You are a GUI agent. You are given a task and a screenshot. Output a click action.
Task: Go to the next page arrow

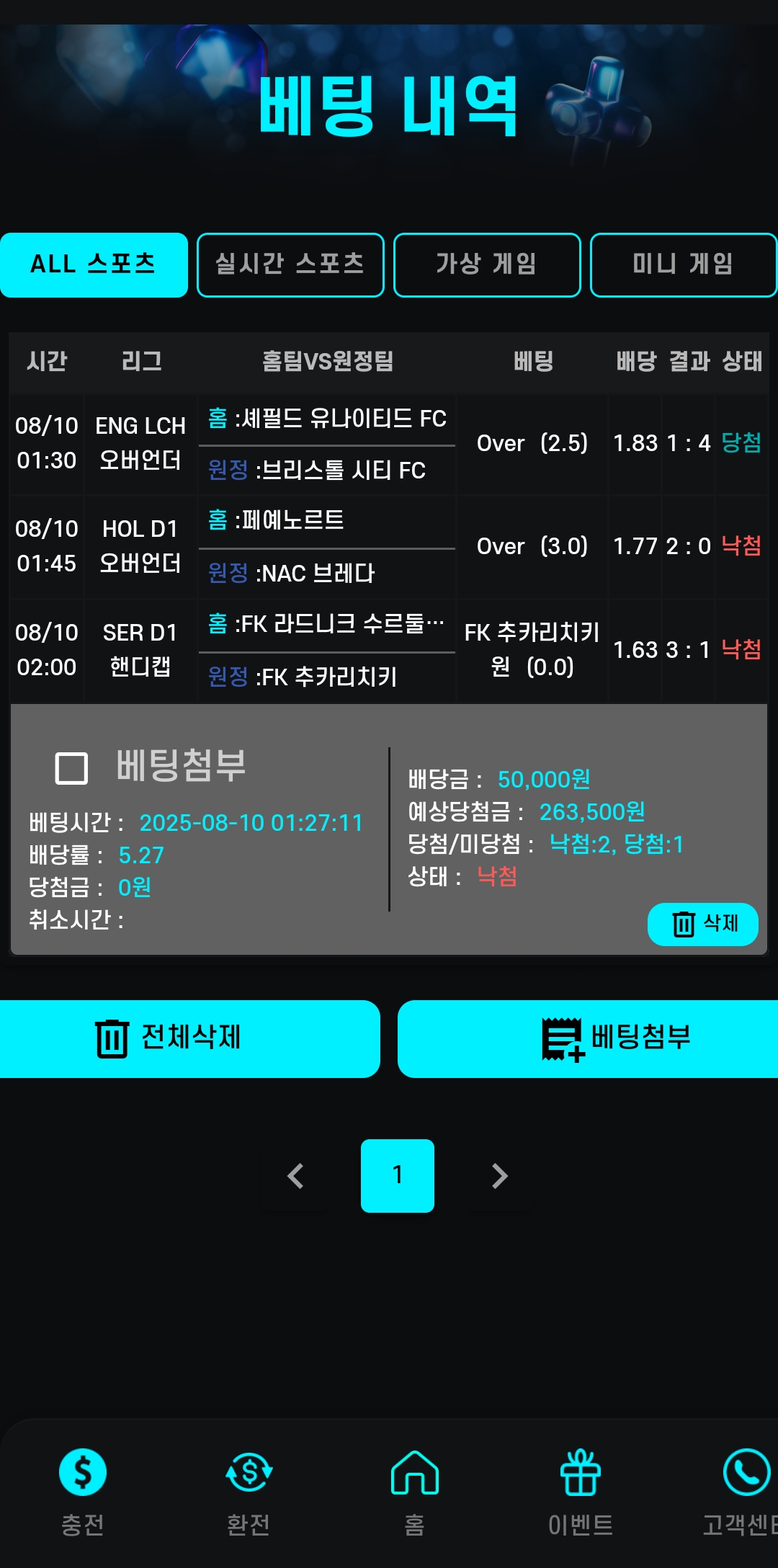(x=499, y=1176)
